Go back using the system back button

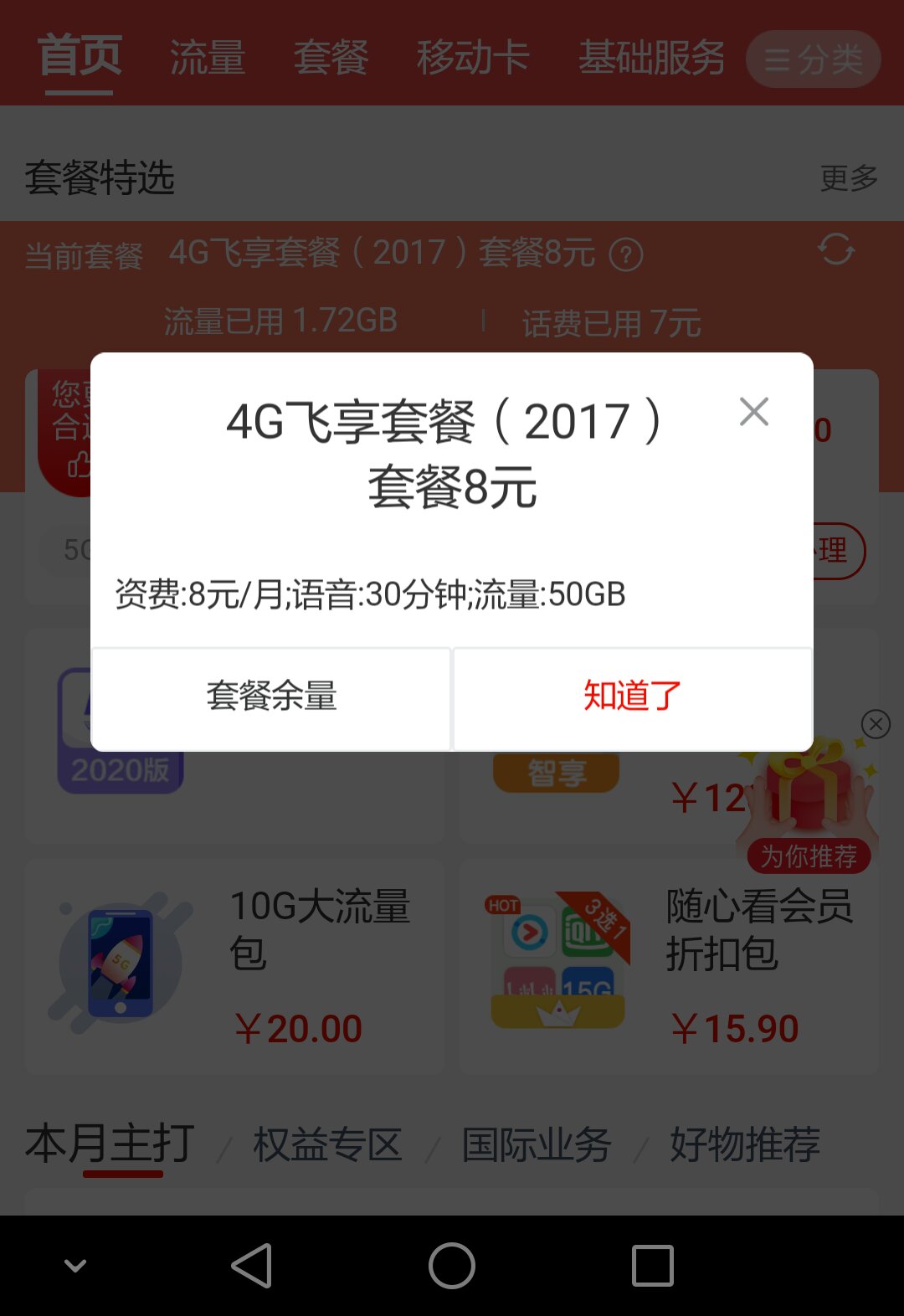tap(251, 1266)
